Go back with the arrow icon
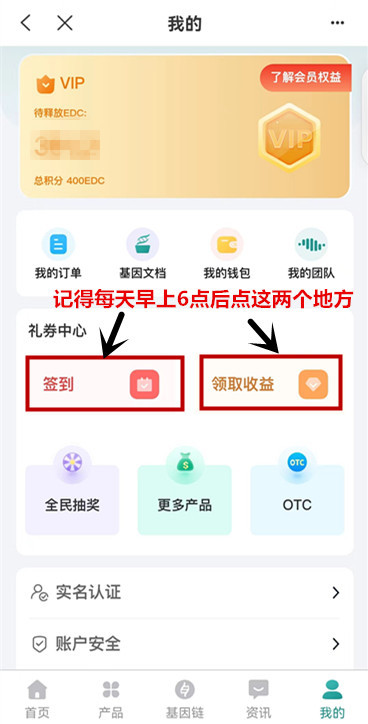 tap(26, 23)
